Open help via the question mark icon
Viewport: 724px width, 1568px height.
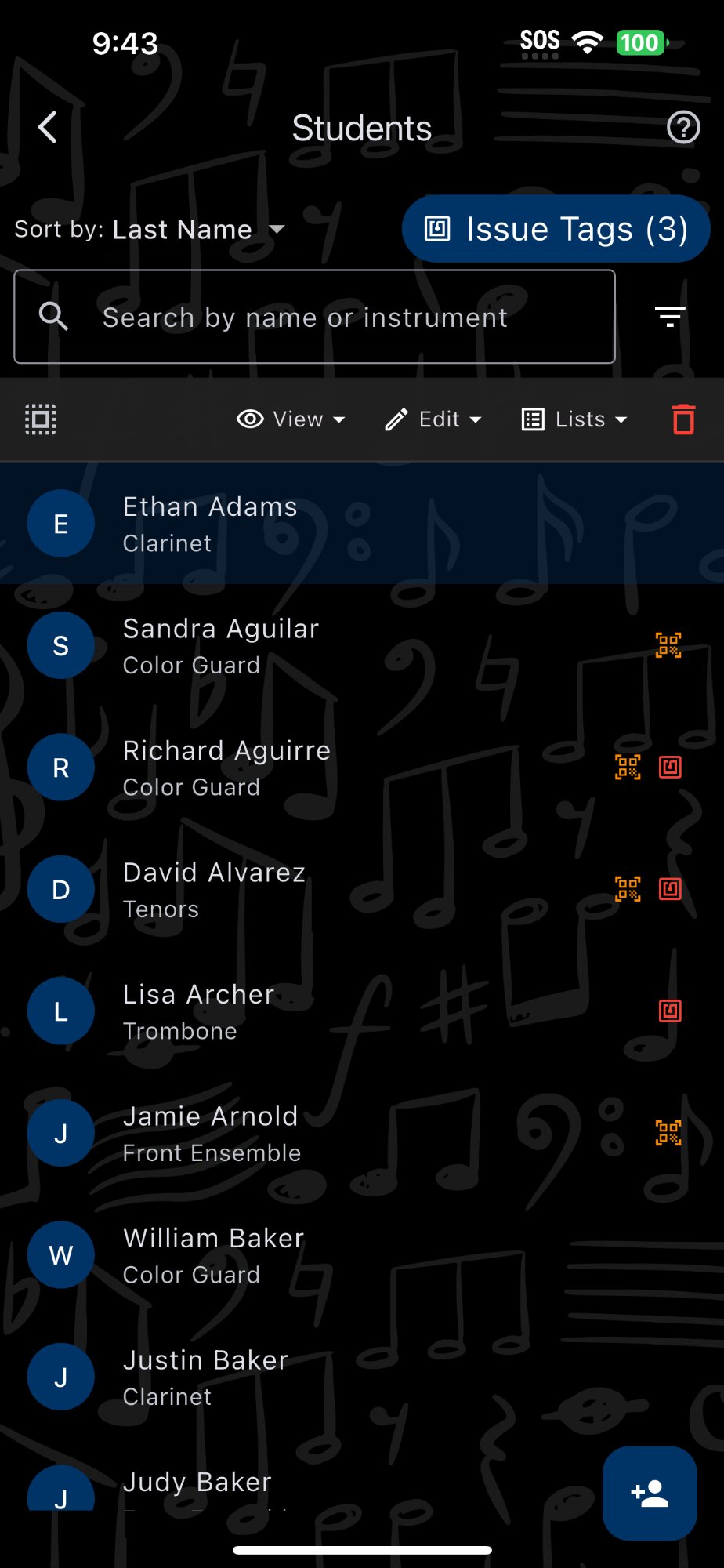(682, 127)
